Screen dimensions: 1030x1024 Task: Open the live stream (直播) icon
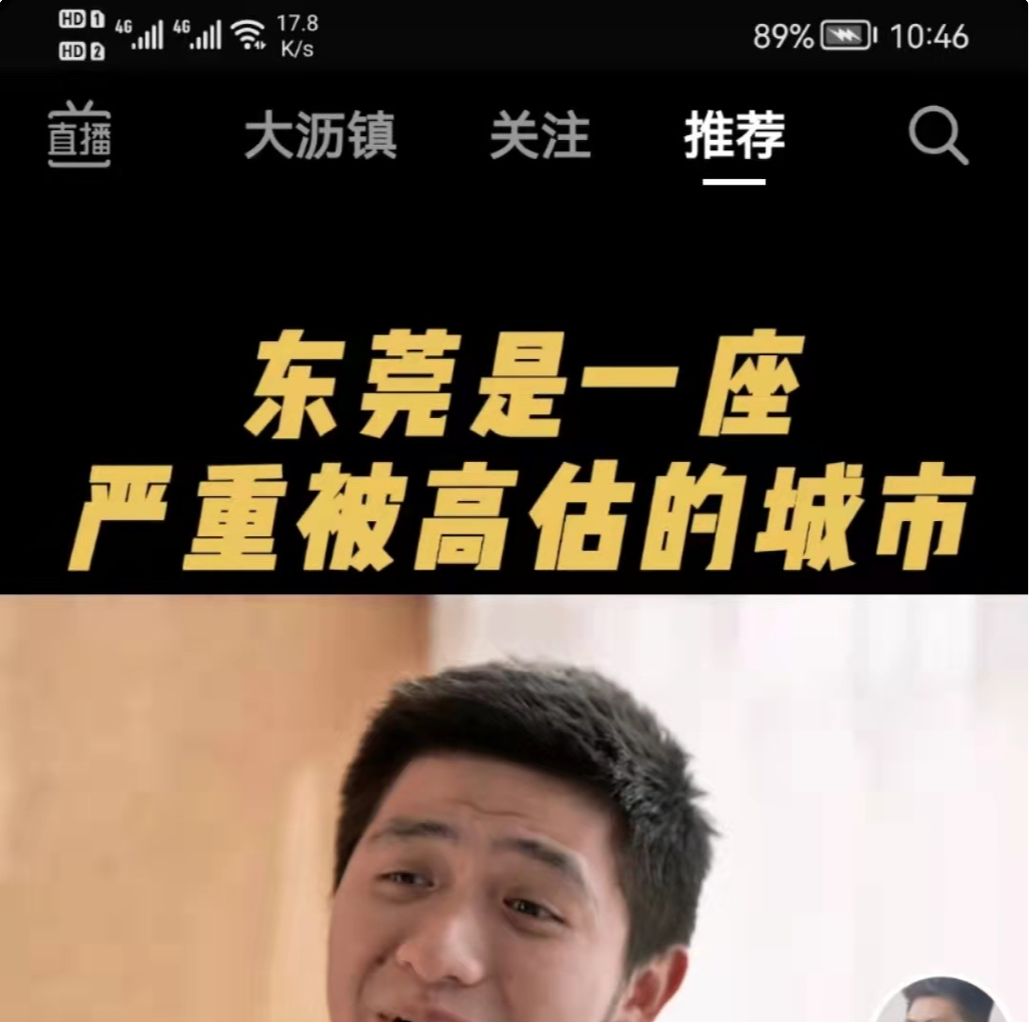(79, 135)
